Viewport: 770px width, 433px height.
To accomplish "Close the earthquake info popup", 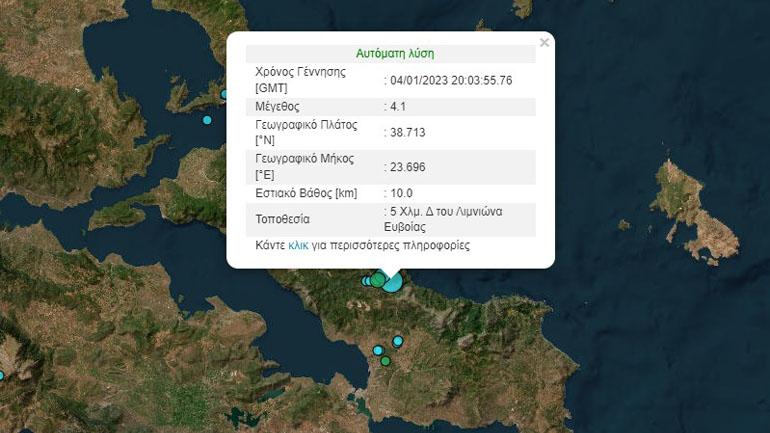I will coord(544,43).
